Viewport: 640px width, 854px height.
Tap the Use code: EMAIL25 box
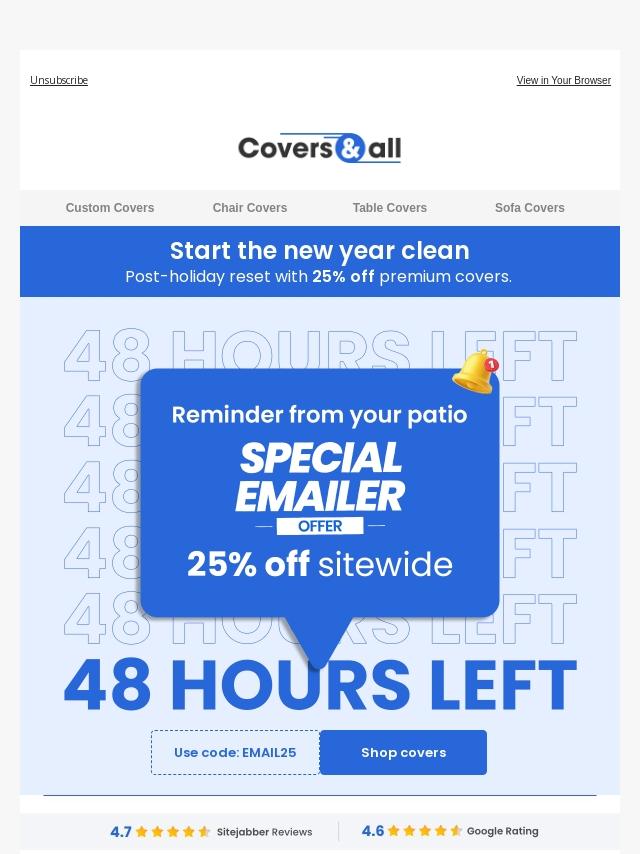pyautogui.click(x=235, y=752)
